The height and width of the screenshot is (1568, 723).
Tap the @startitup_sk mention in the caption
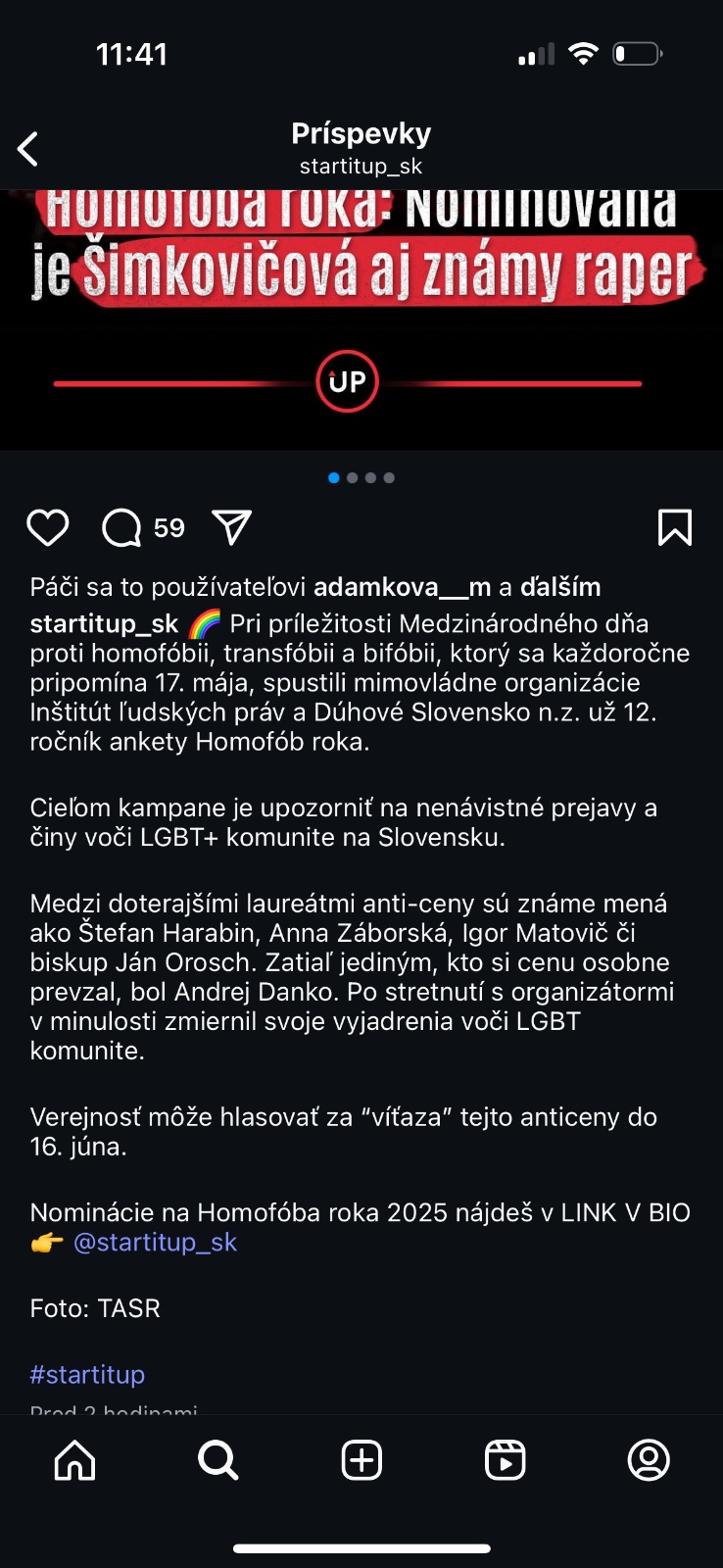155,1242
